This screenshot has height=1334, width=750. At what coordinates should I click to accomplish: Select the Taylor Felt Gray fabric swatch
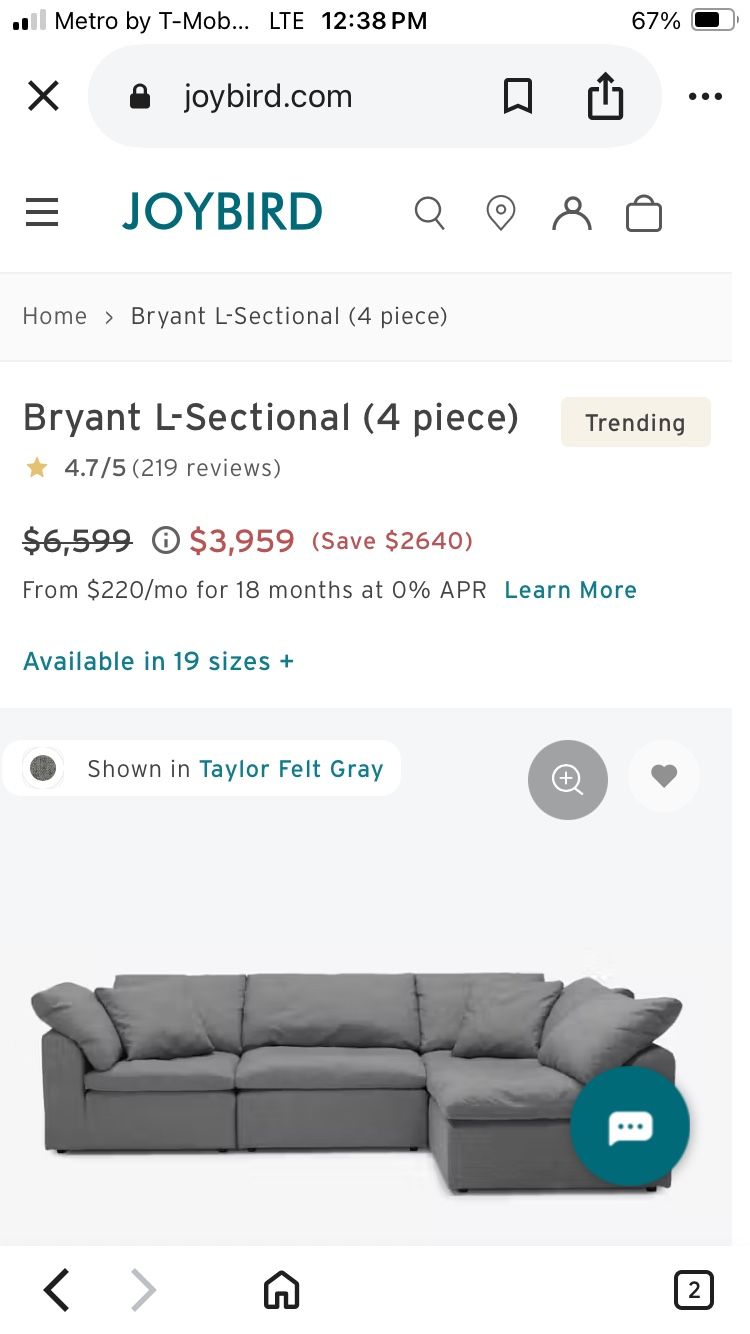[x=43, y=768]
